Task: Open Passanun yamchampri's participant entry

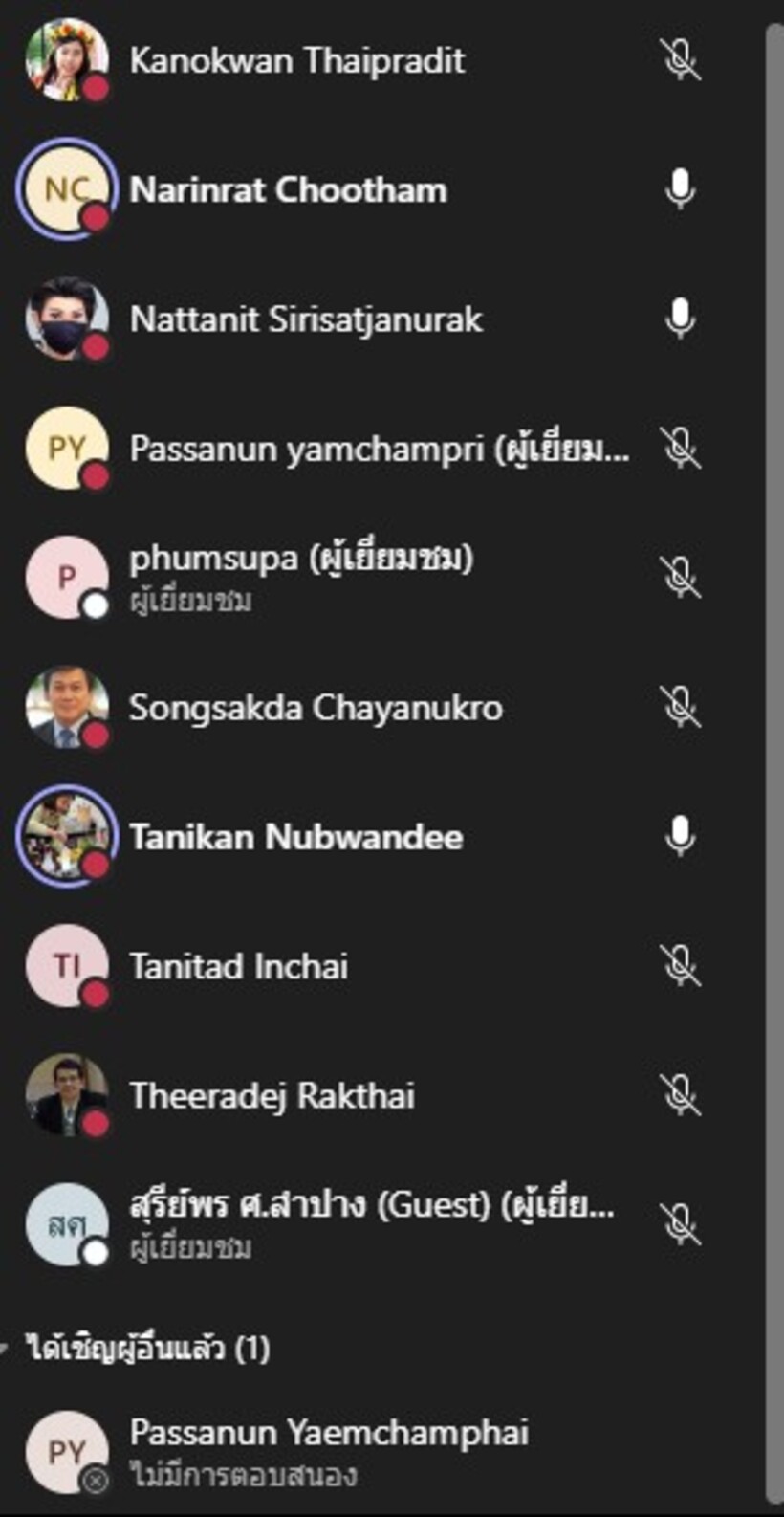Action: [x=382, y=449]
